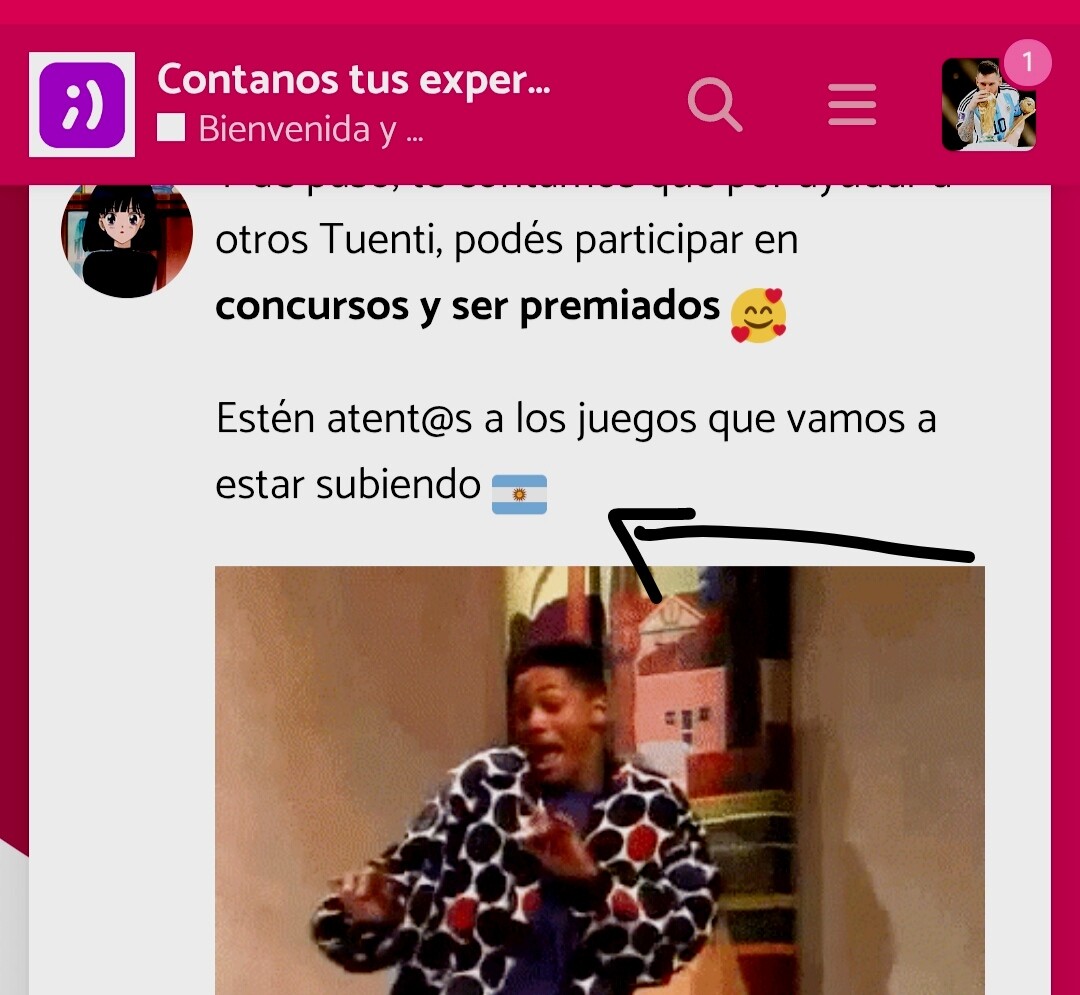Open your profile avatar with notification badge
Viewport: 1080px width, 995px height.
point(989,105)
